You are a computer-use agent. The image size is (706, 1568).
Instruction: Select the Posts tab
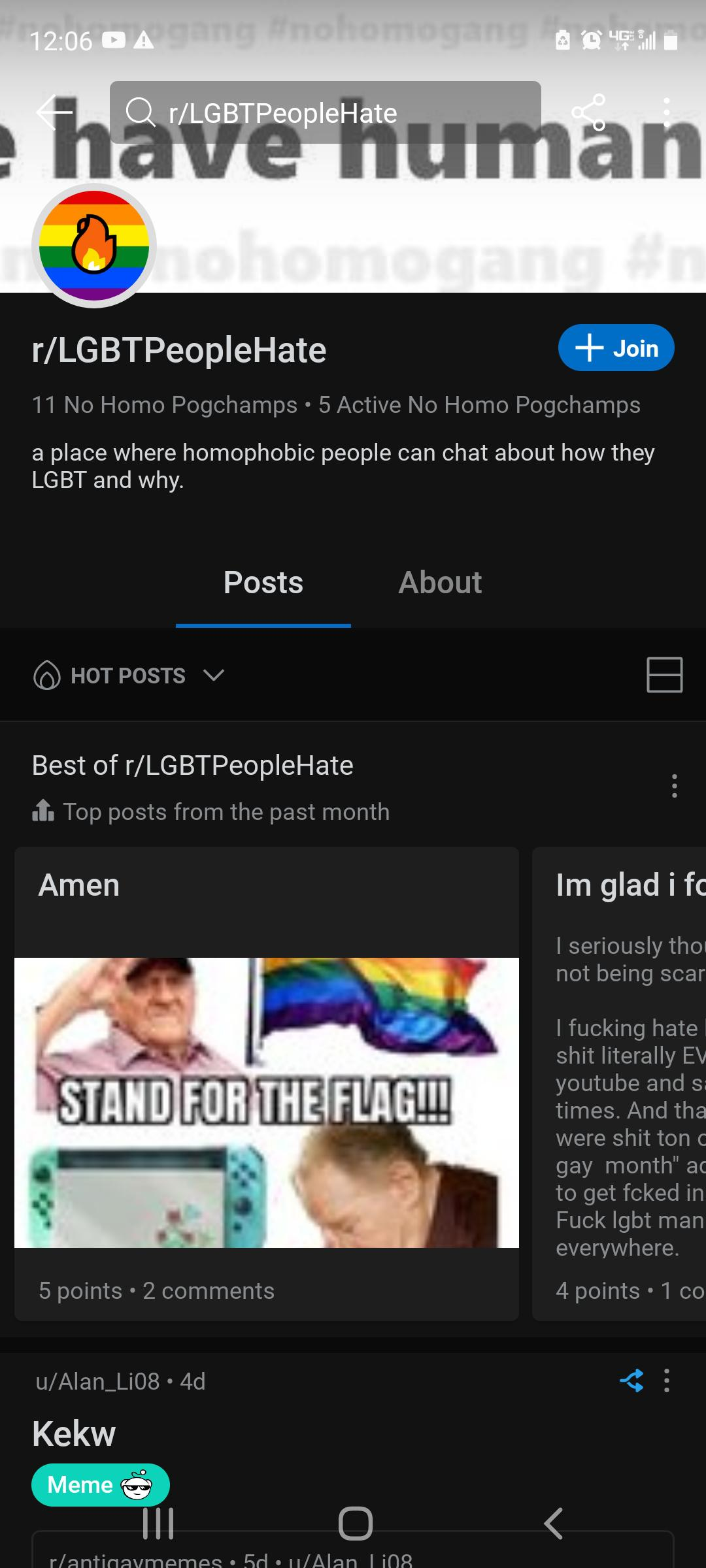tap(263, 582)
